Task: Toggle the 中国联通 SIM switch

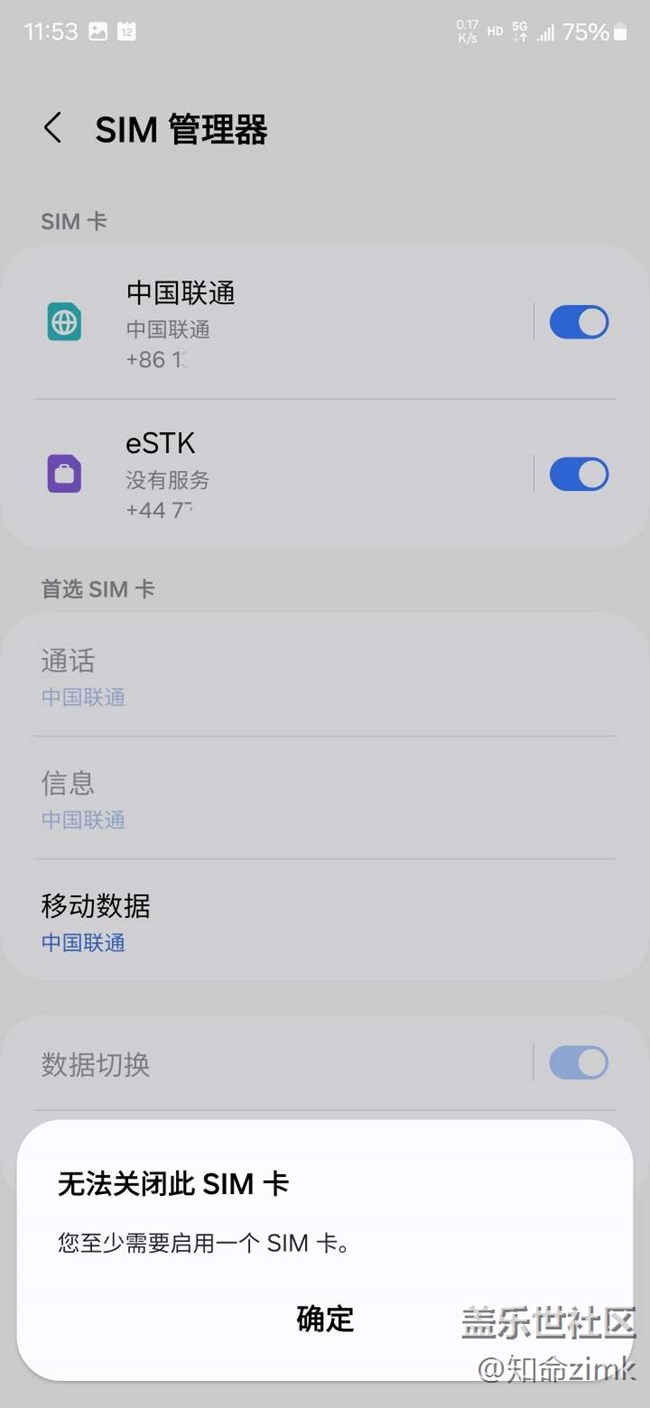Action: 579,322
